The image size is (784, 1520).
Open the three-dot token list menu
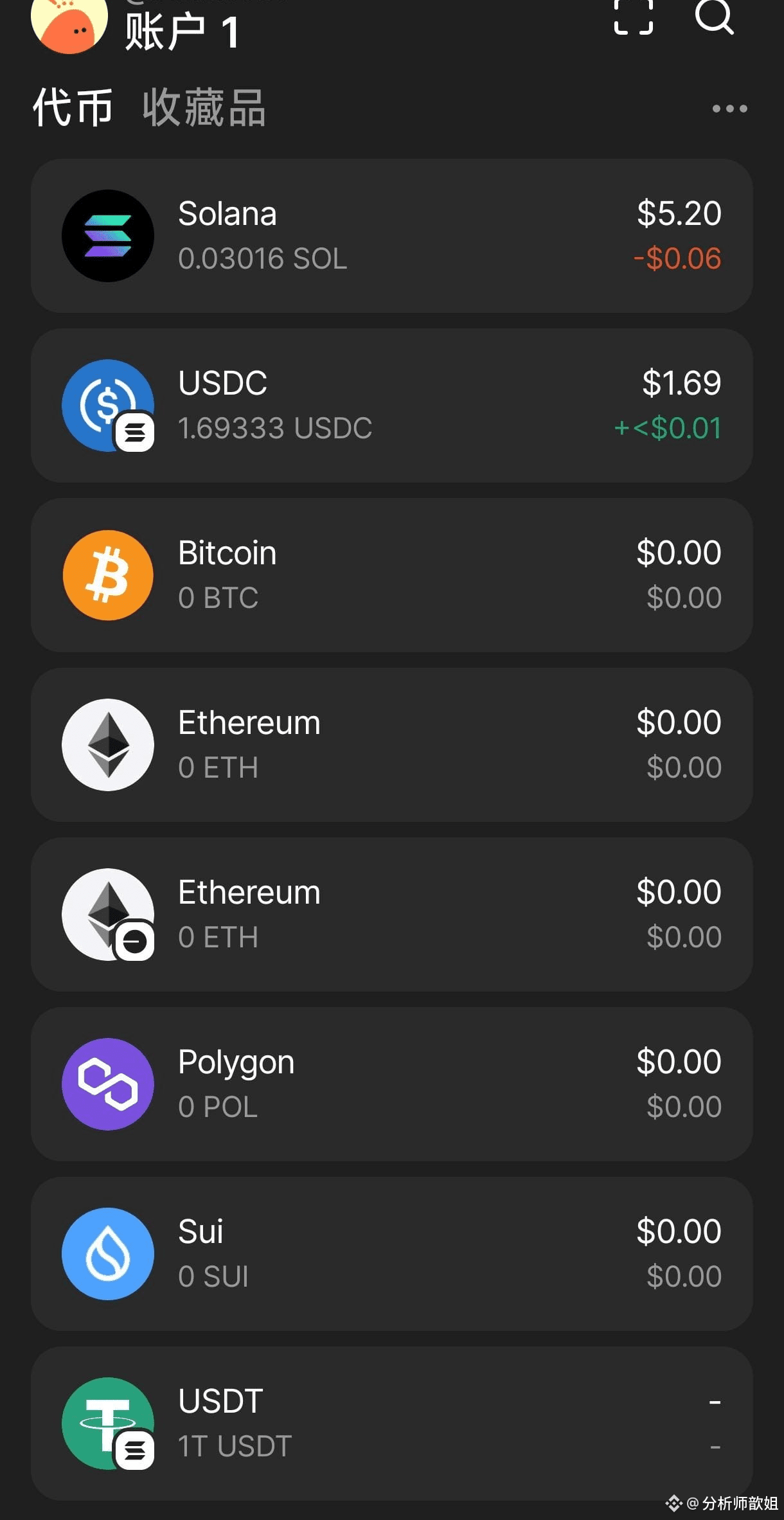729,109
